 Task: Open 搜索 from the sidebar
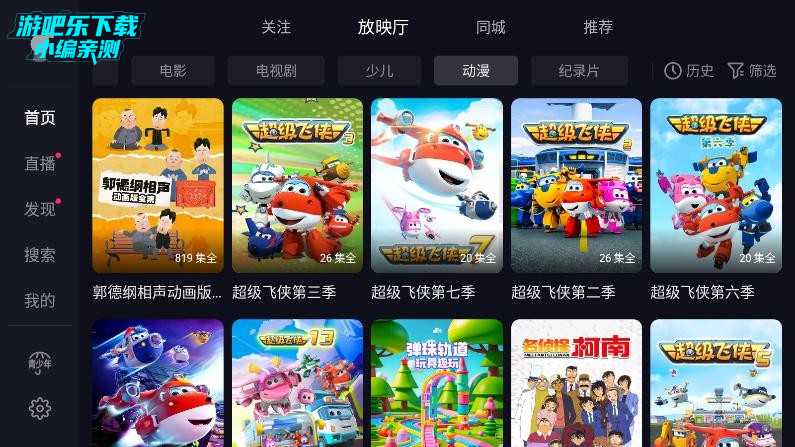click(x=40, y=255)
